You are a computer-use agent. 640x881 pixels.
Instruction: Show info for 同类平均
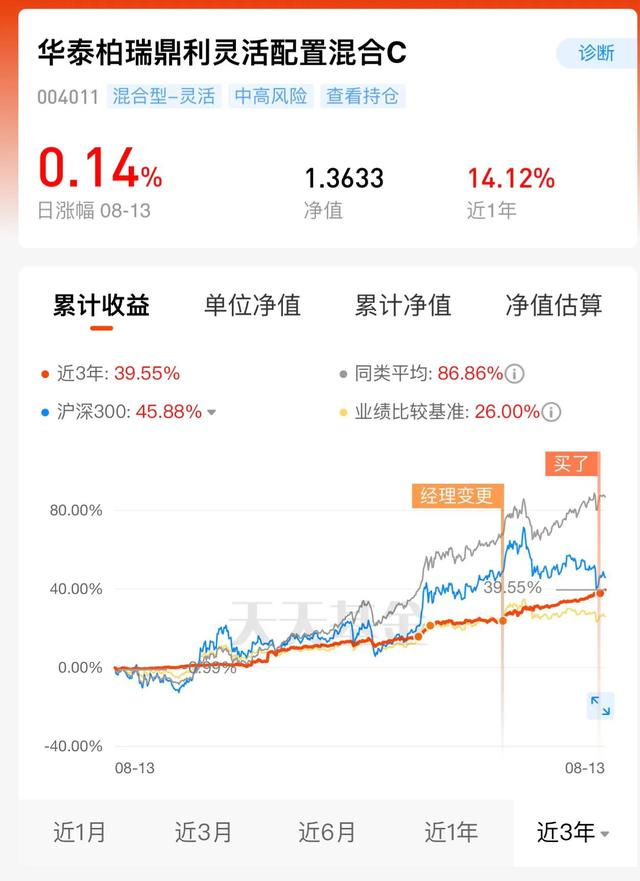[516, 374]
